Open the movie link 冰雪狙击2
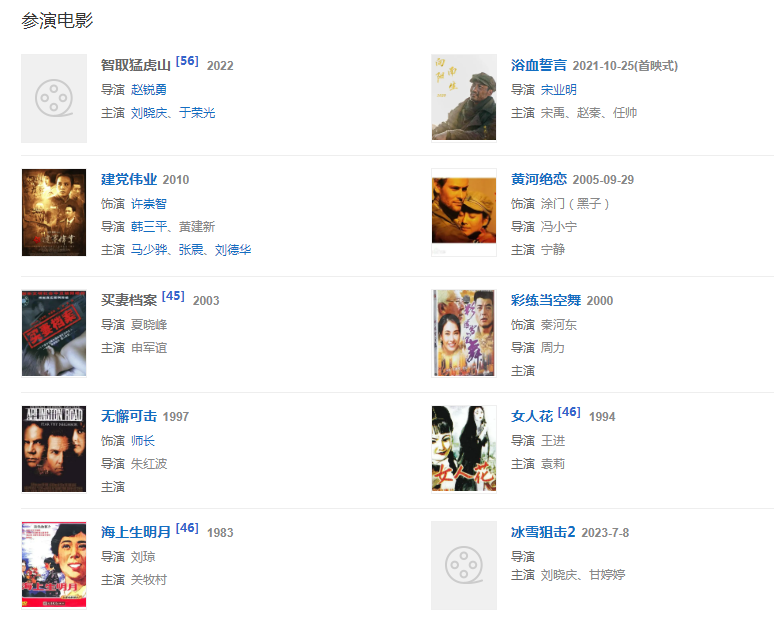 tap(543, 533)
